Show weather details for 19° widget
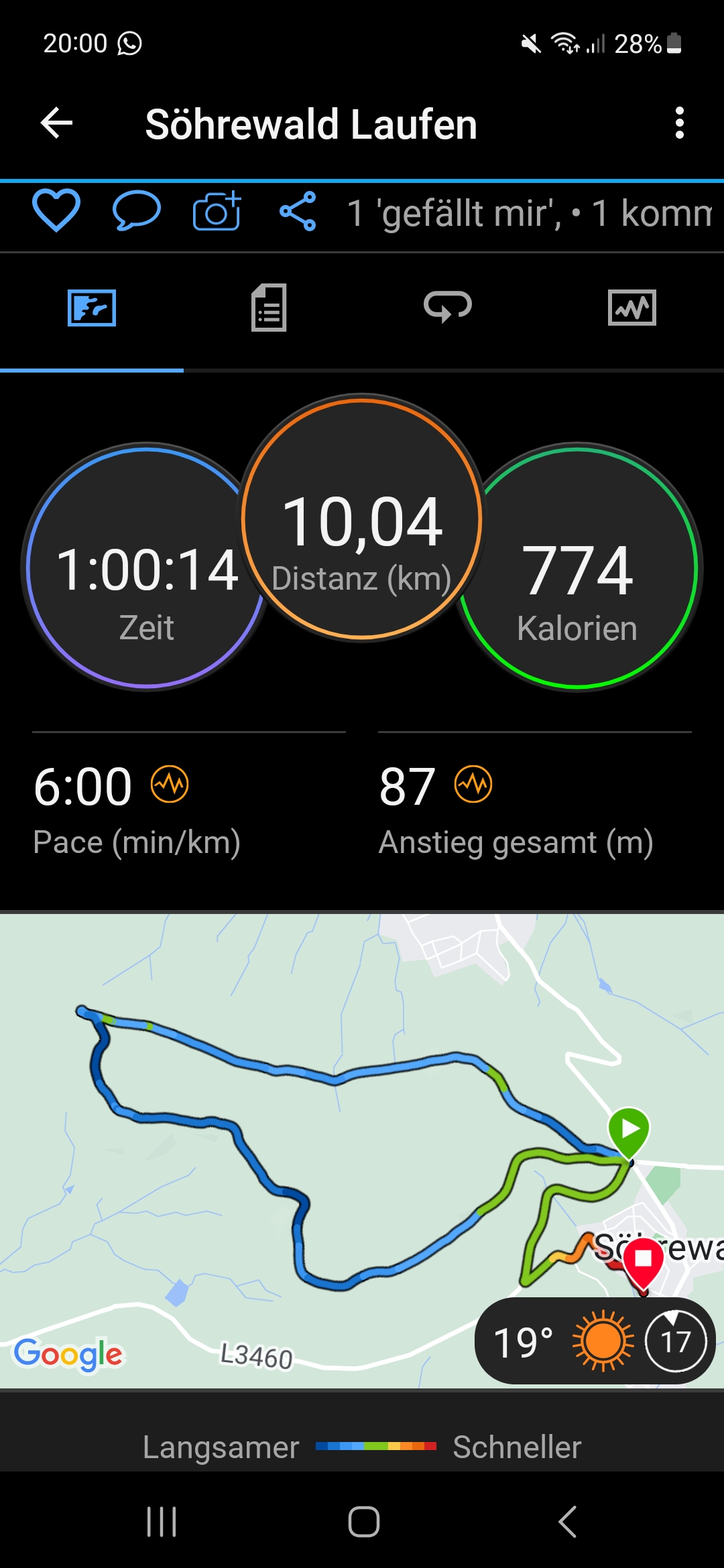This screenshot has width=724, height=1568. [x=594, y=1342]
